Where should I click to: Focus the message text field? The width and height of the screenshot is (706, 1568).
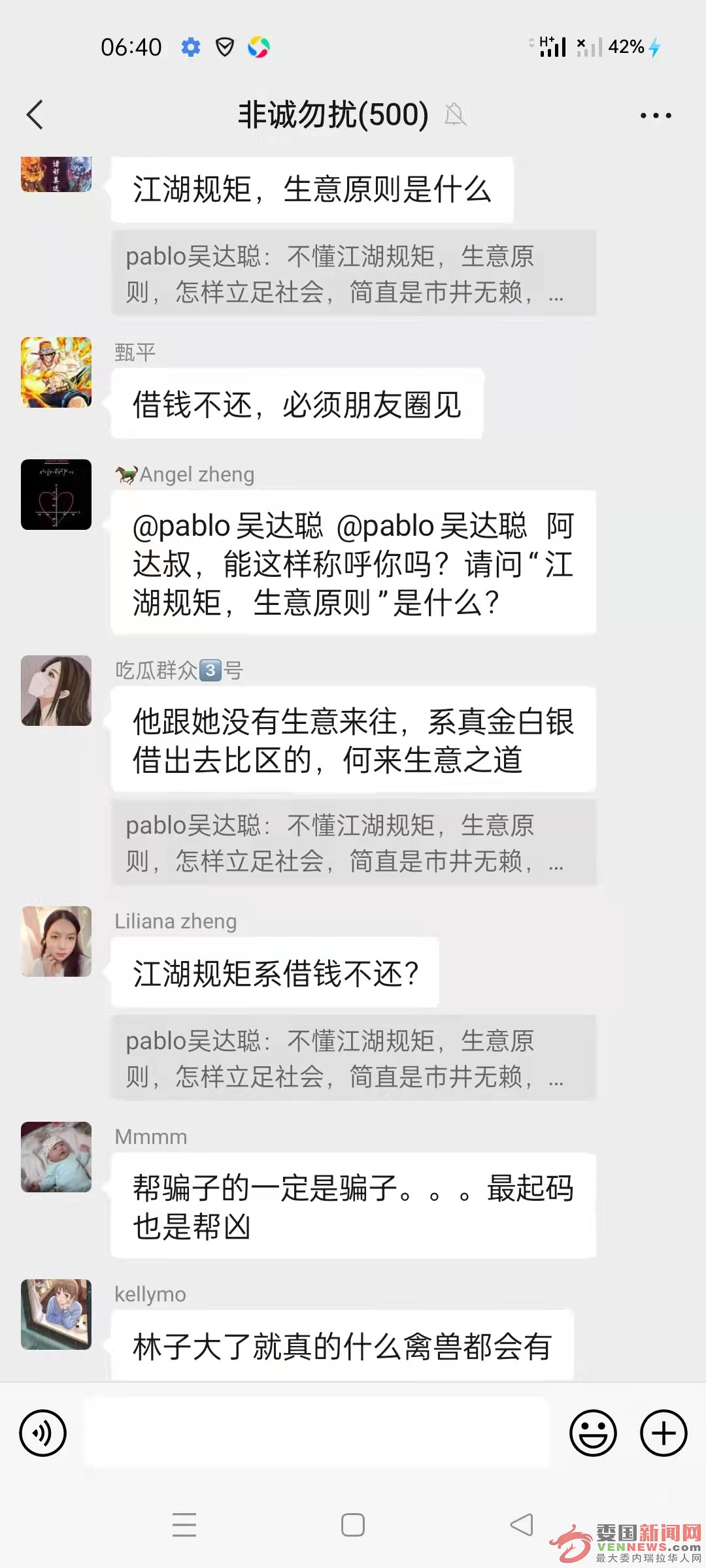tap(316, 1433)
